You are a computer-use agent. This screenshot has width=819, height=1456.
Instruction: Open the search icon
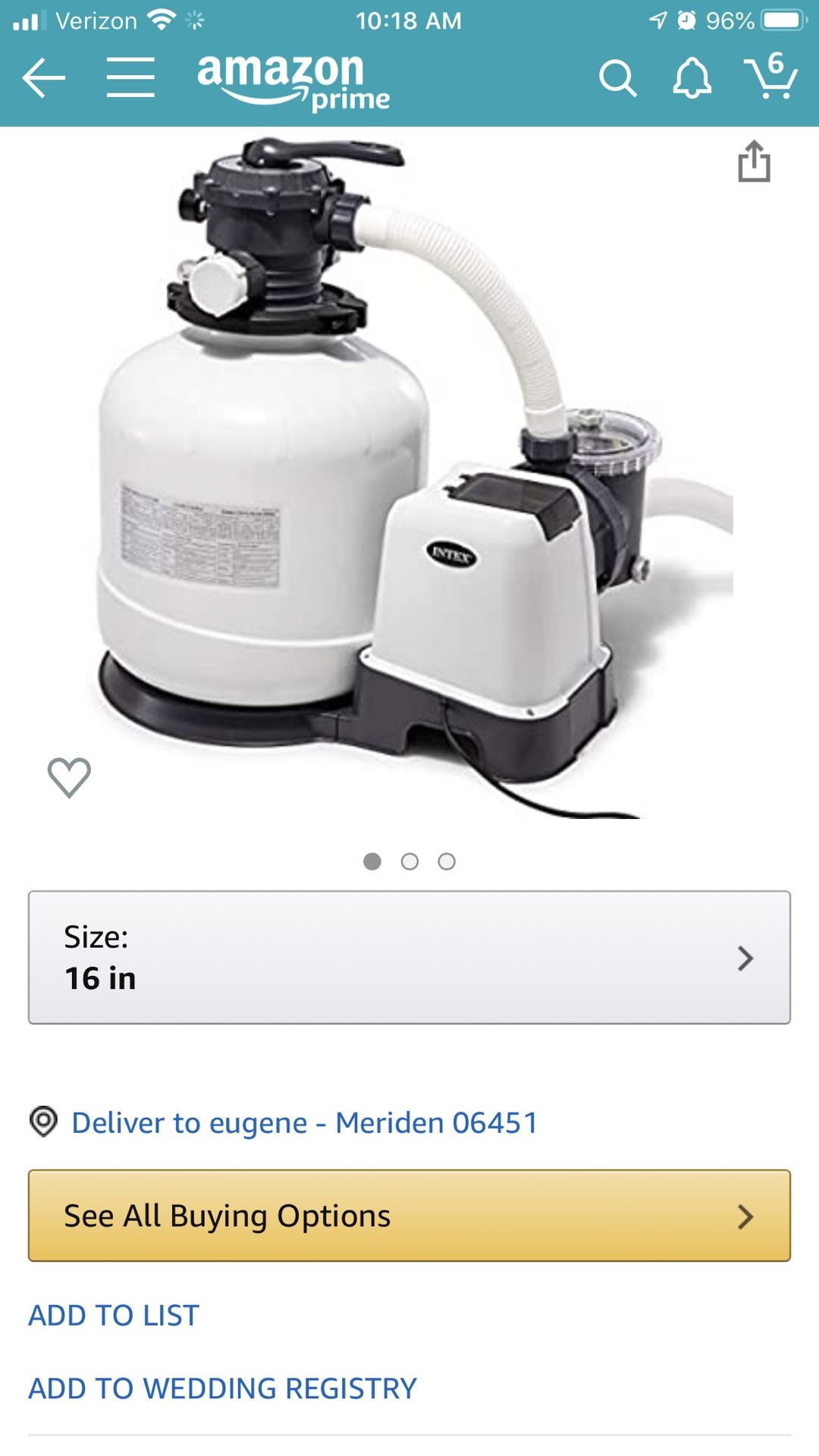pos(617,78)
